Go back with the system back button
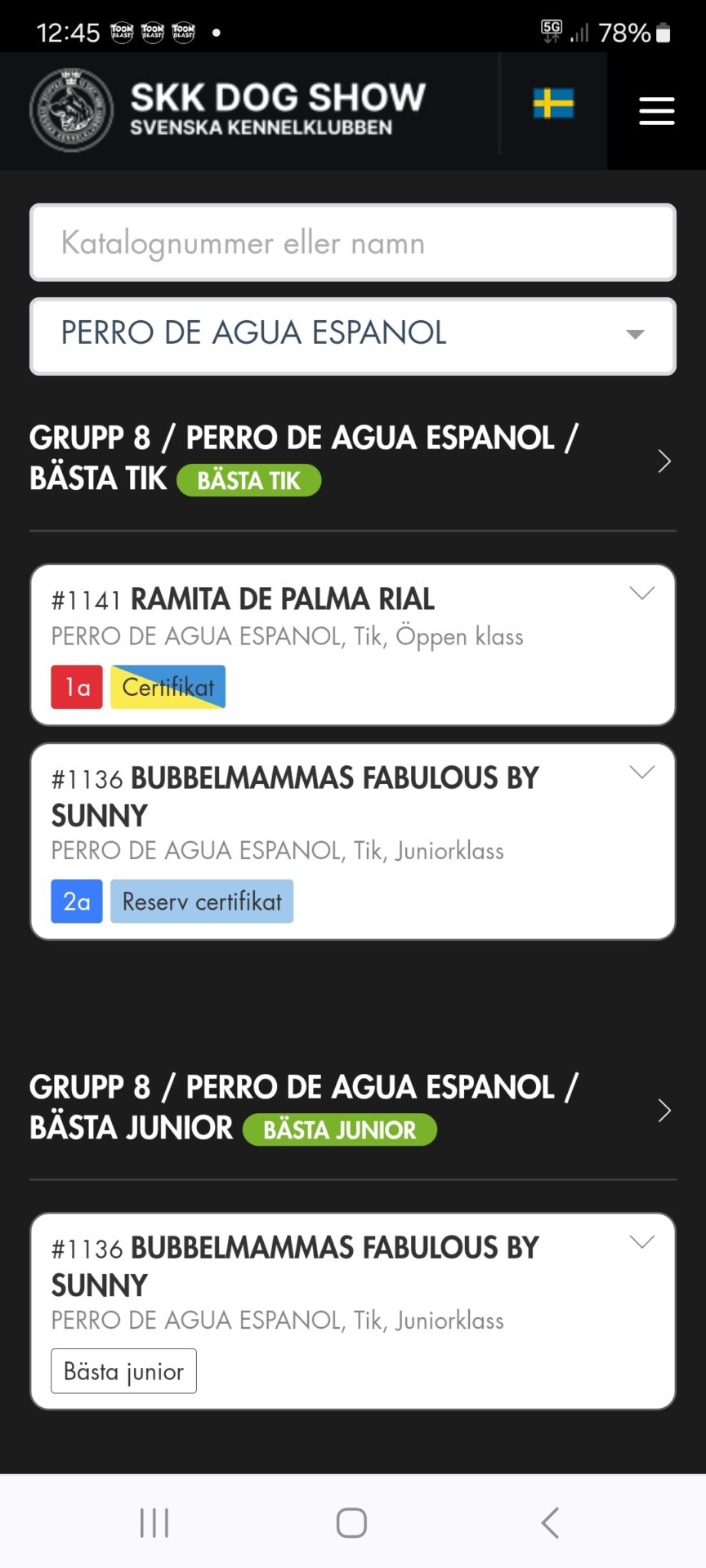This screenshot has width=706, height=1568. point(551,1523)
